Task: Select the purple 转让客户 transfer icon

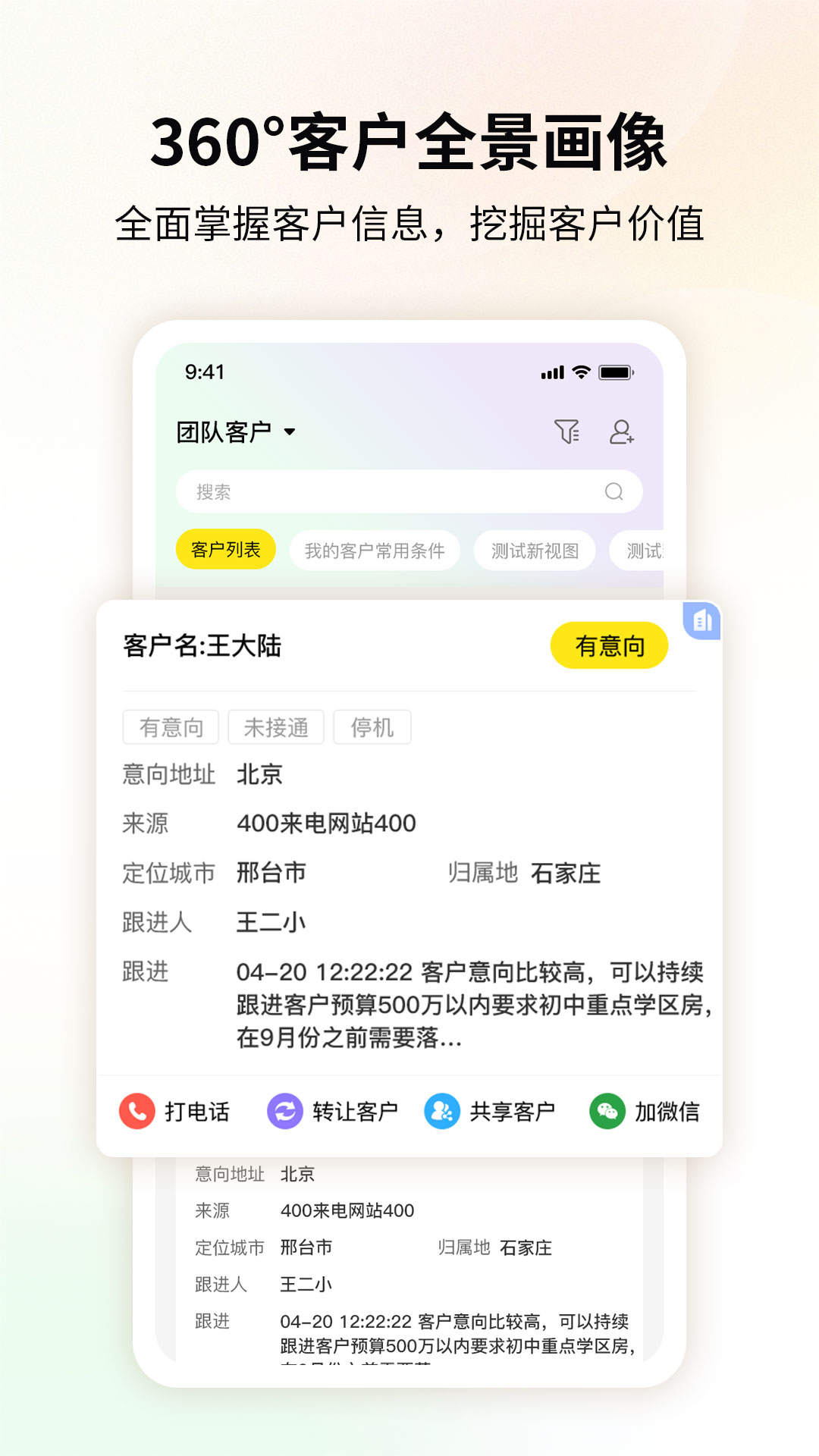Action: pyautogui.click(x=284, y=1111)
